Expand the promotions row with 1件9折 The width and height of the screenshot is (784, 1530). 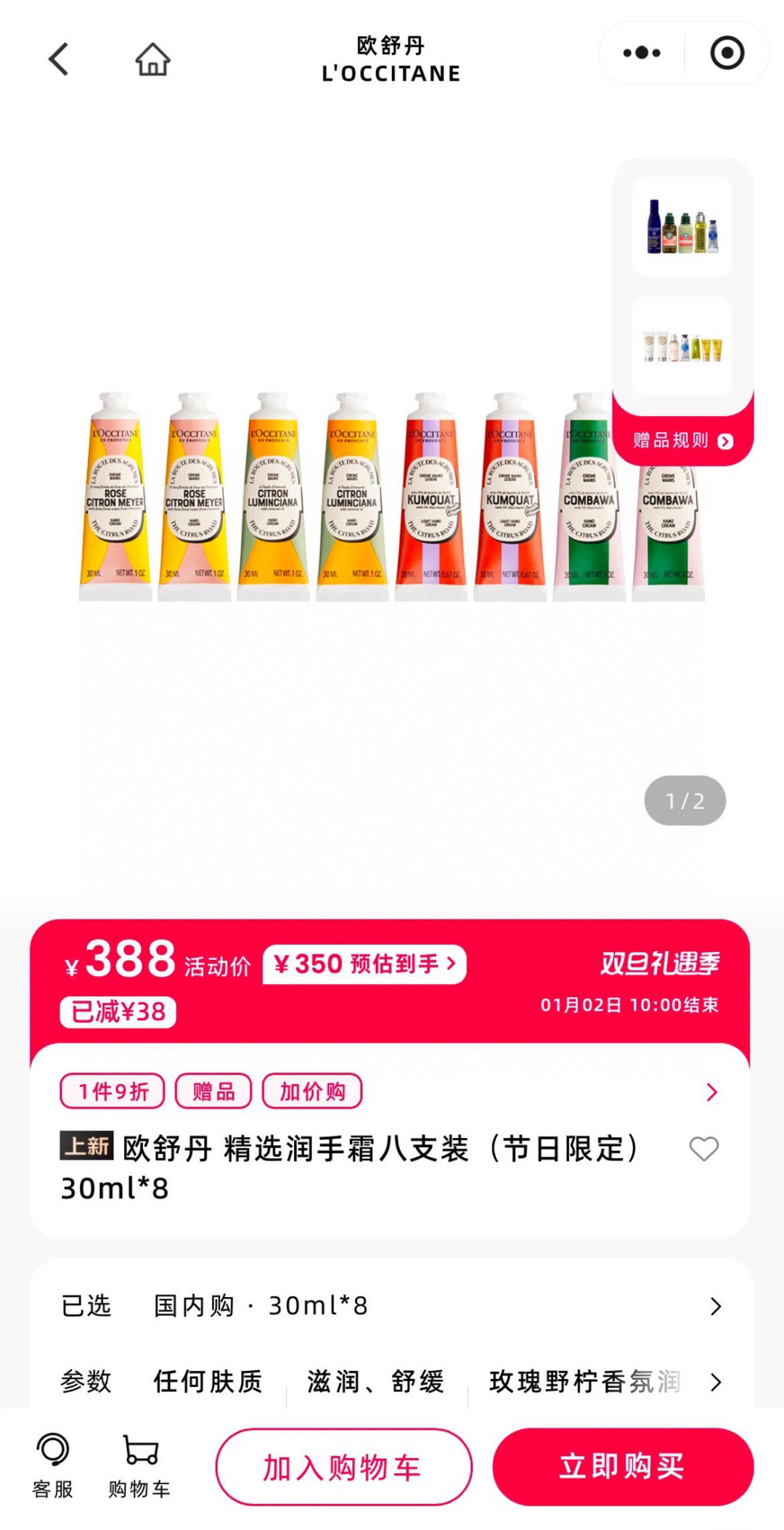click(711, 1092)
